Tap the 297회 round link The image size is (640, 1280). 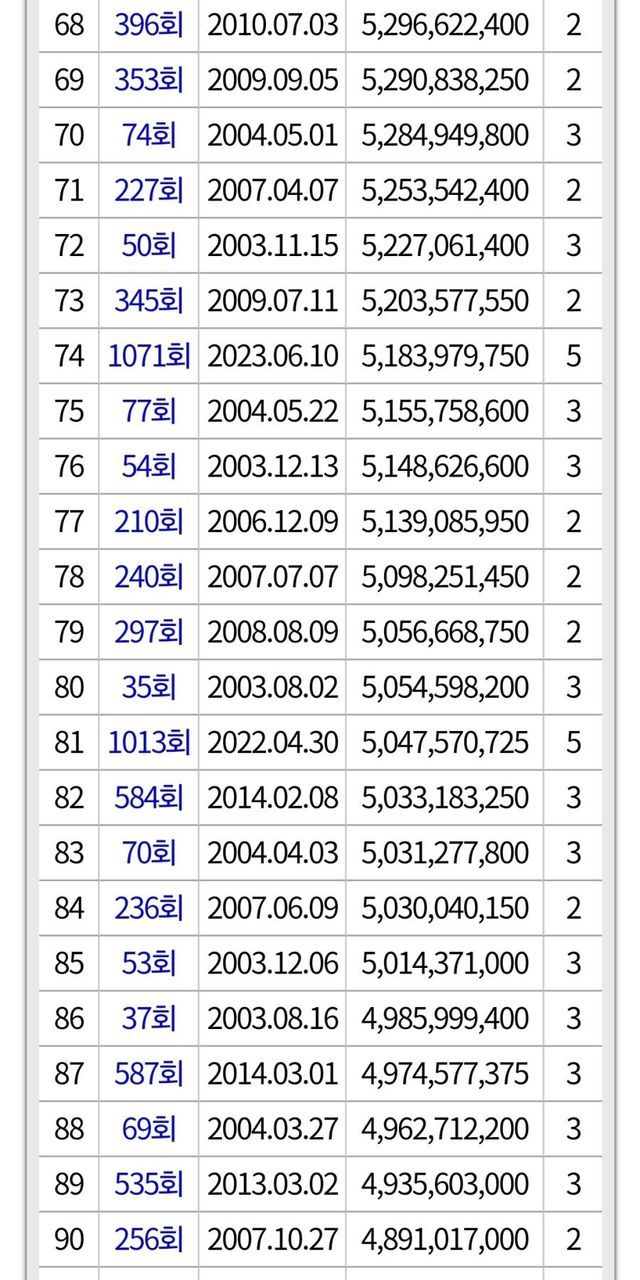(x=149, y=632)
